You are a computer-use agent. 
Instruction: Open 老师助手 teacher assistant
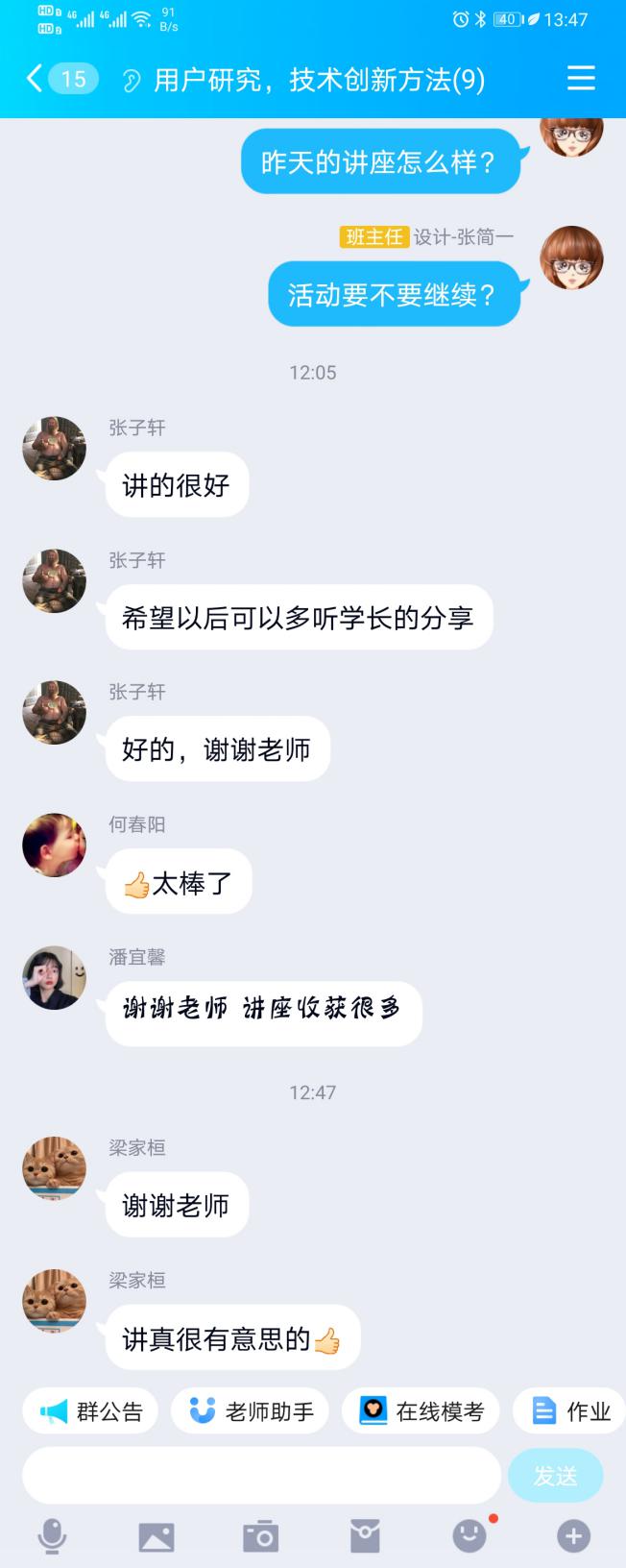[251, 1411]
